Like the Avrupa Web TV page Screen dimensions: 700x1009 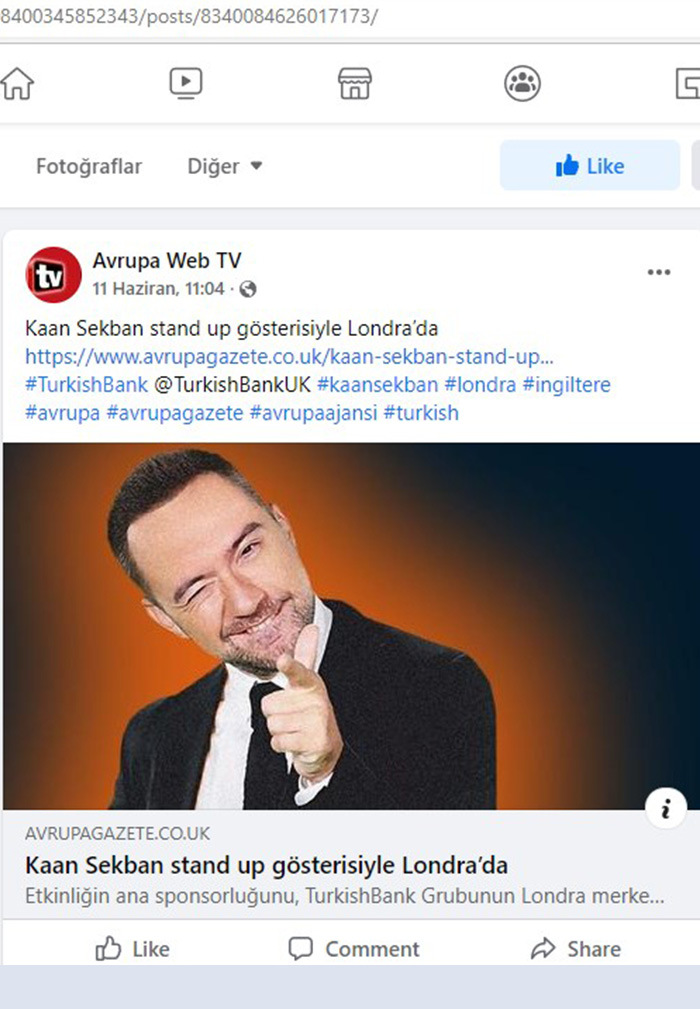[590, 166]
